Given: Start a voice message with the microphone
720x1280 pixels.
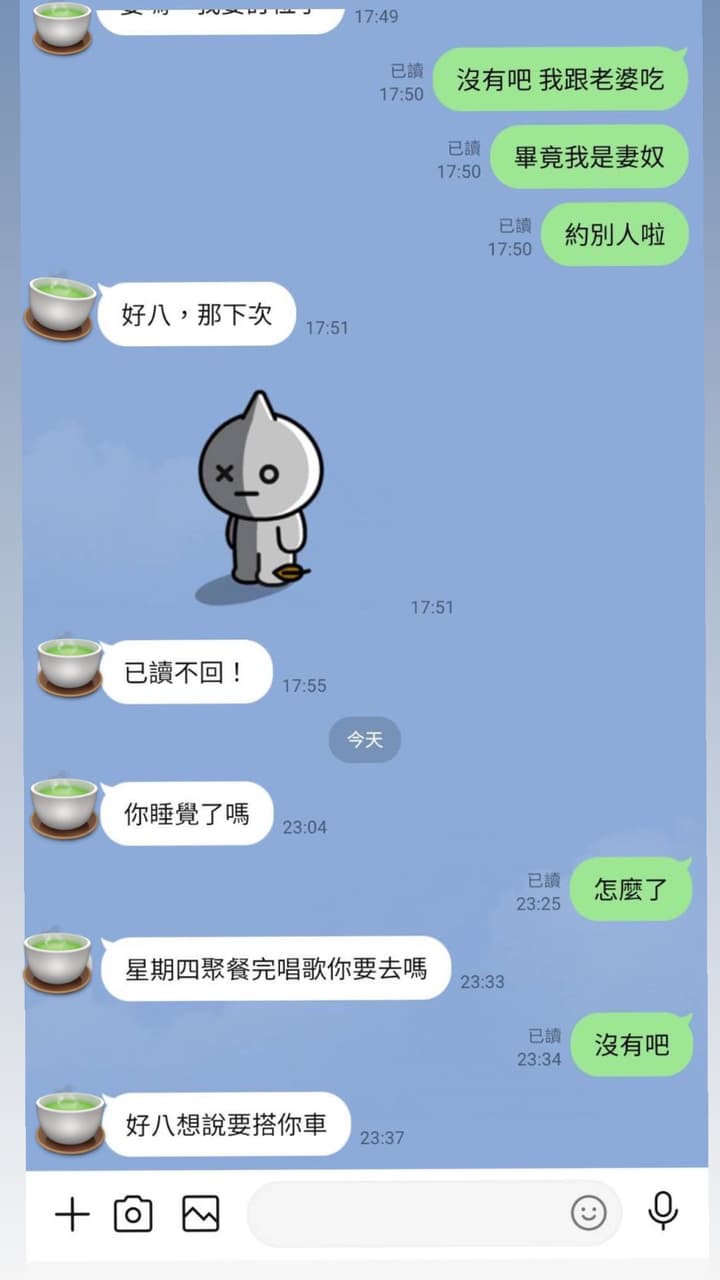Looking at the screenshot, I should pyautogui.click(x=662, y=1211).
